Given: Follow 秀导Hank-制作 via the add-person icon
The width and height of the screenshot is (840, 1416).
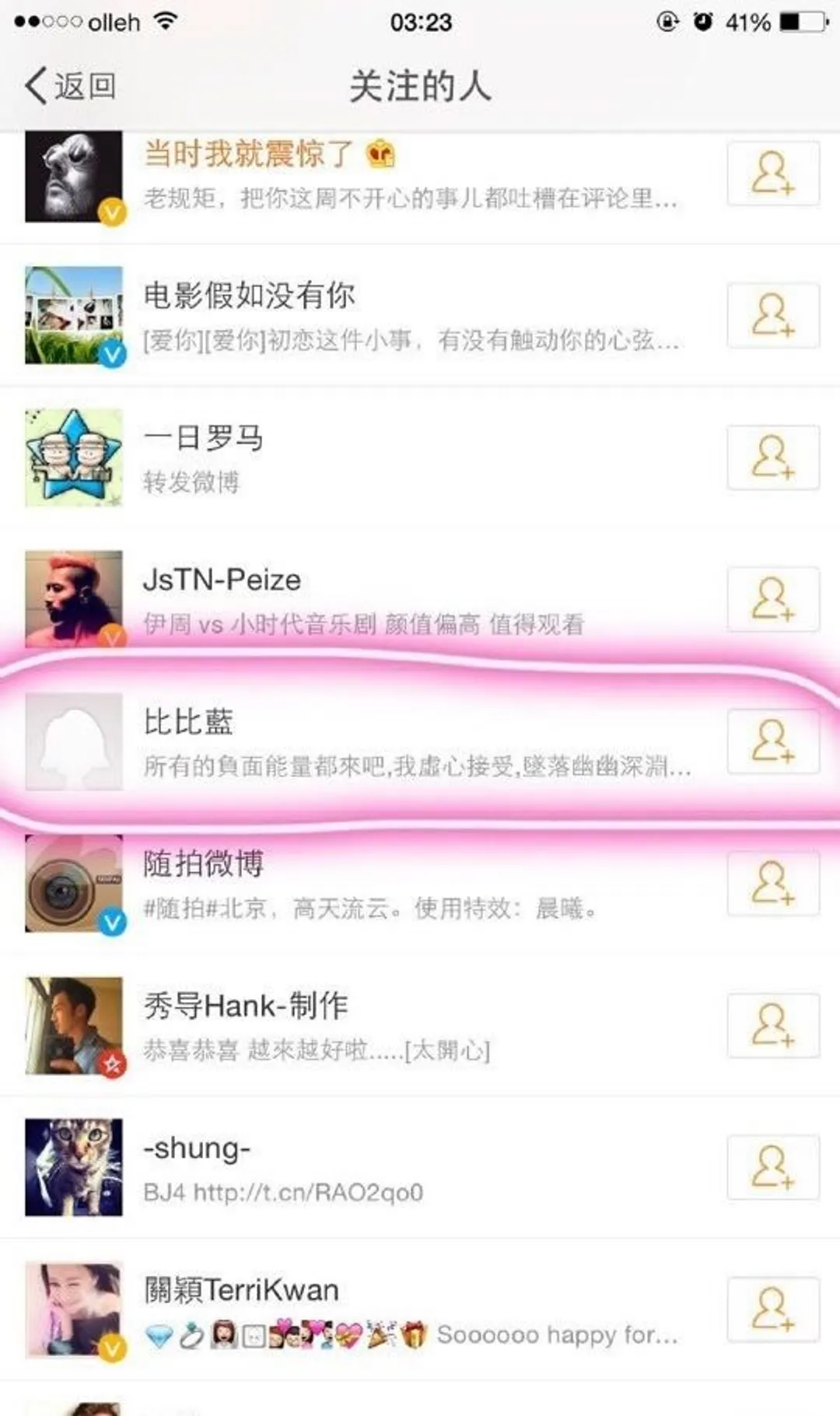Looking at the screenshot, I should tap(773, 1025).
